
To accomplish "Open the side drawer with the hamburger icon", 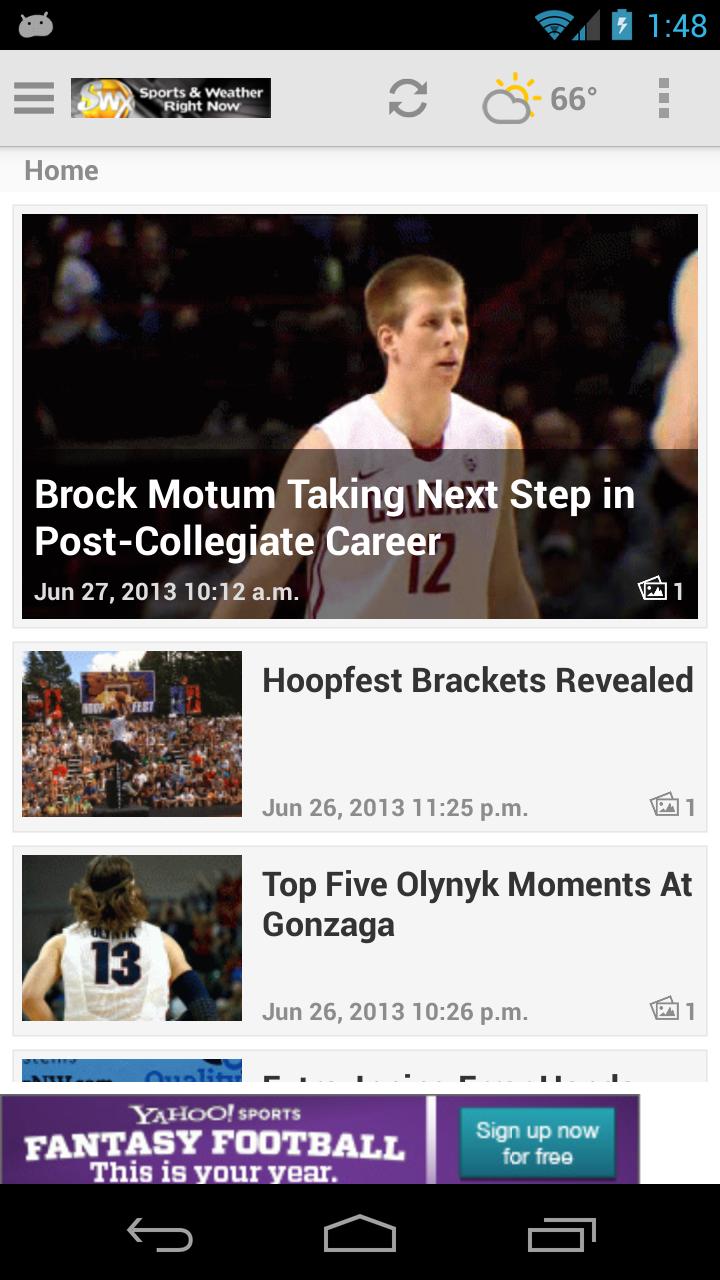I will [34, 97].
